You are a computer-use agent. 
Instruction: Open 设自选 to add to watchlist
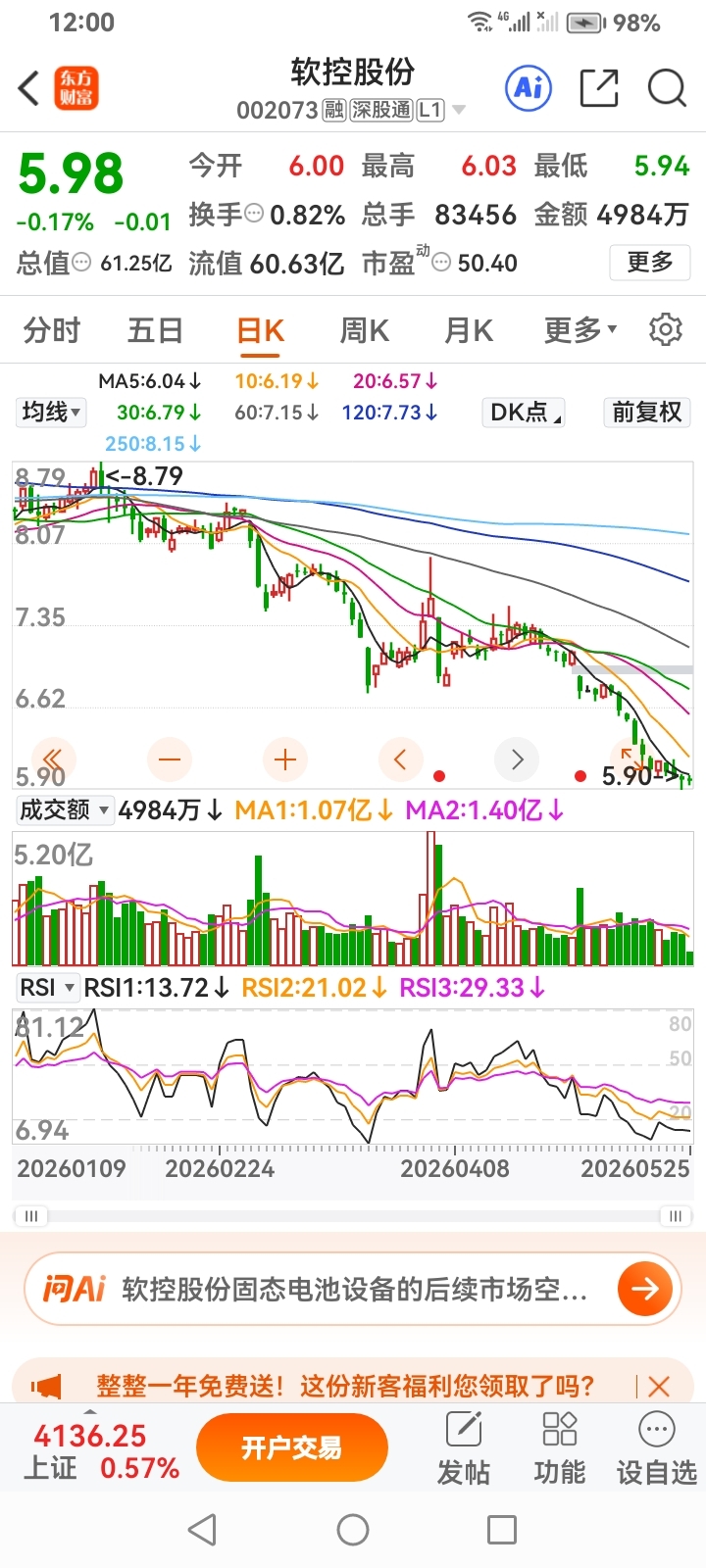click(x=656, y=1448)
